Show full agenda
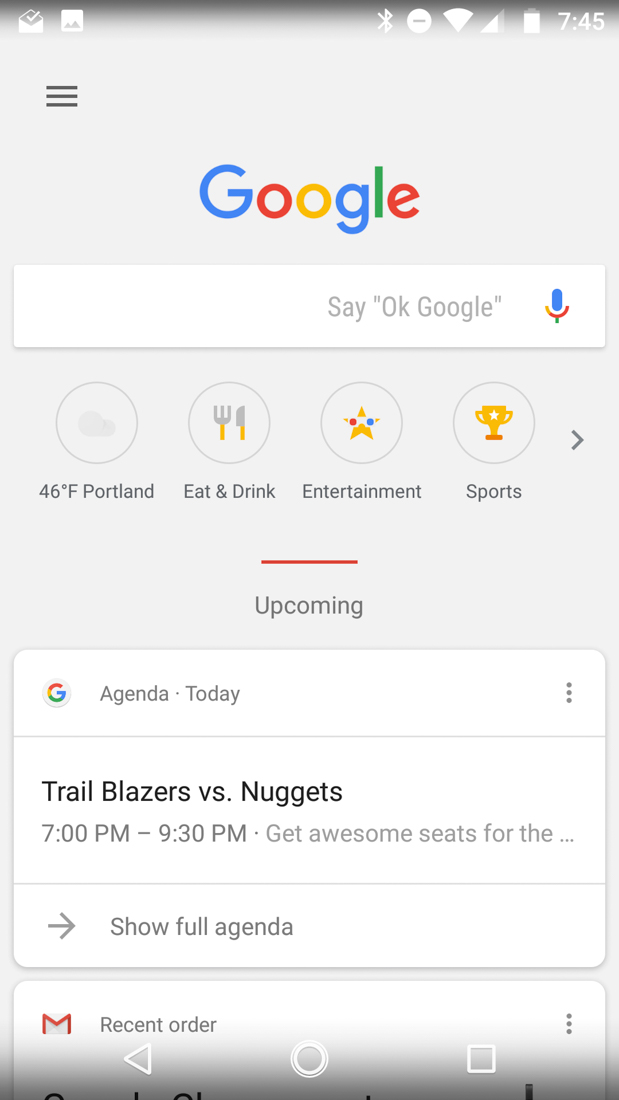The width and height of the screenshot is (619, 1100). (x=309, y=926)
